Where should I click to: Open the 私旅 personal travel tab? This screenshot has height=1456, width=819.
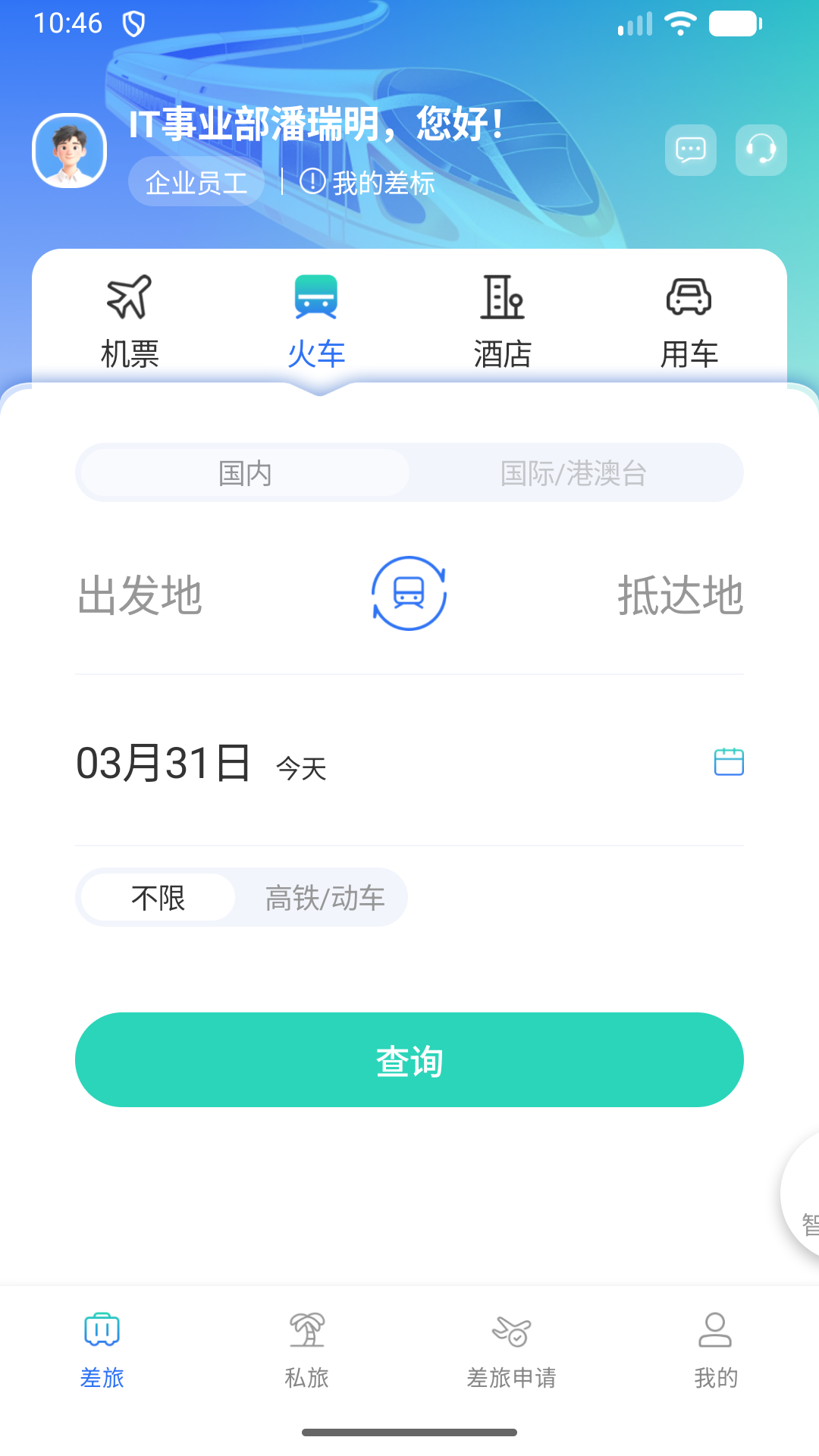tap(306, 1350)
